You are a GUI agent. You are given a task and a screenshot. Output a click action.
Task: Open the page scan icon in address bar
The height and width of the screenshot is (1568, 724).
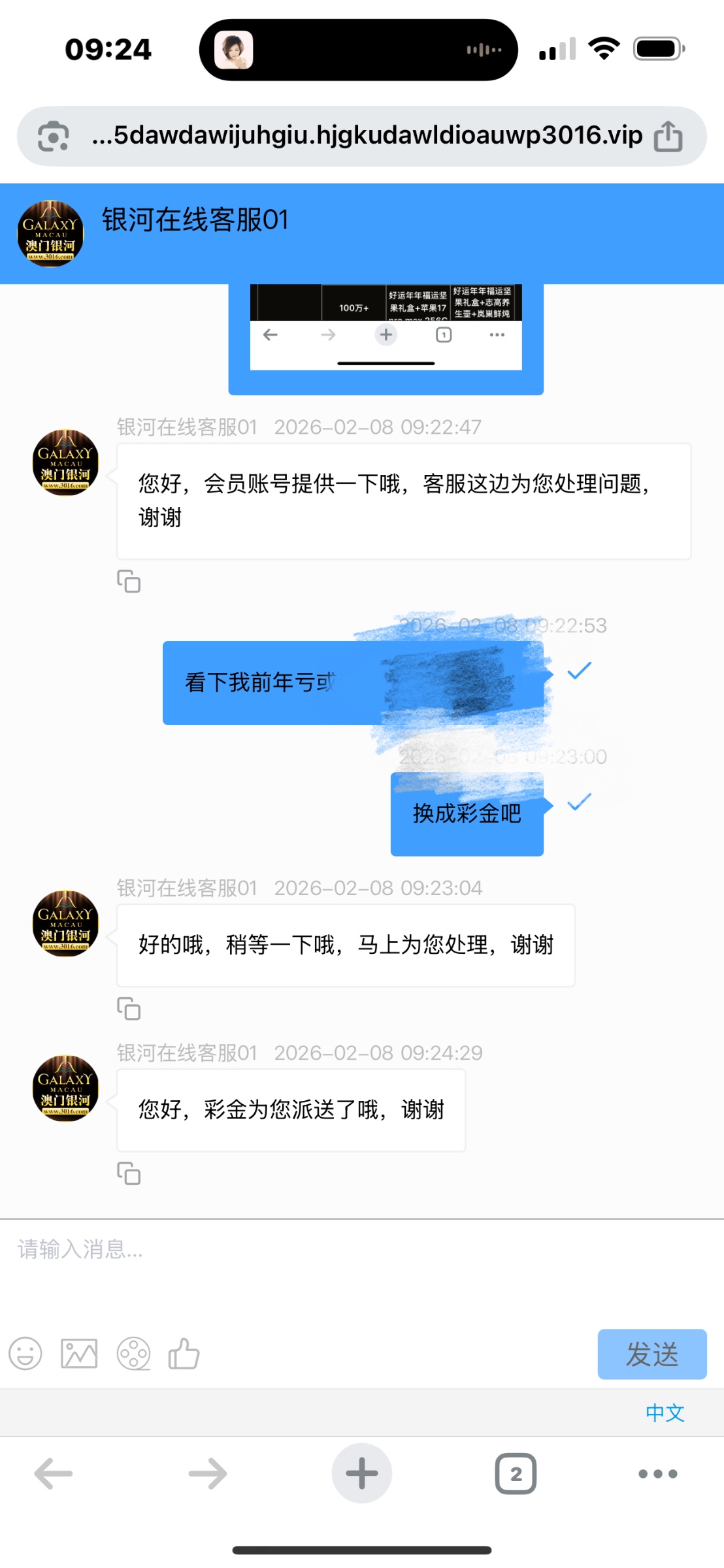tap(53, 137)
